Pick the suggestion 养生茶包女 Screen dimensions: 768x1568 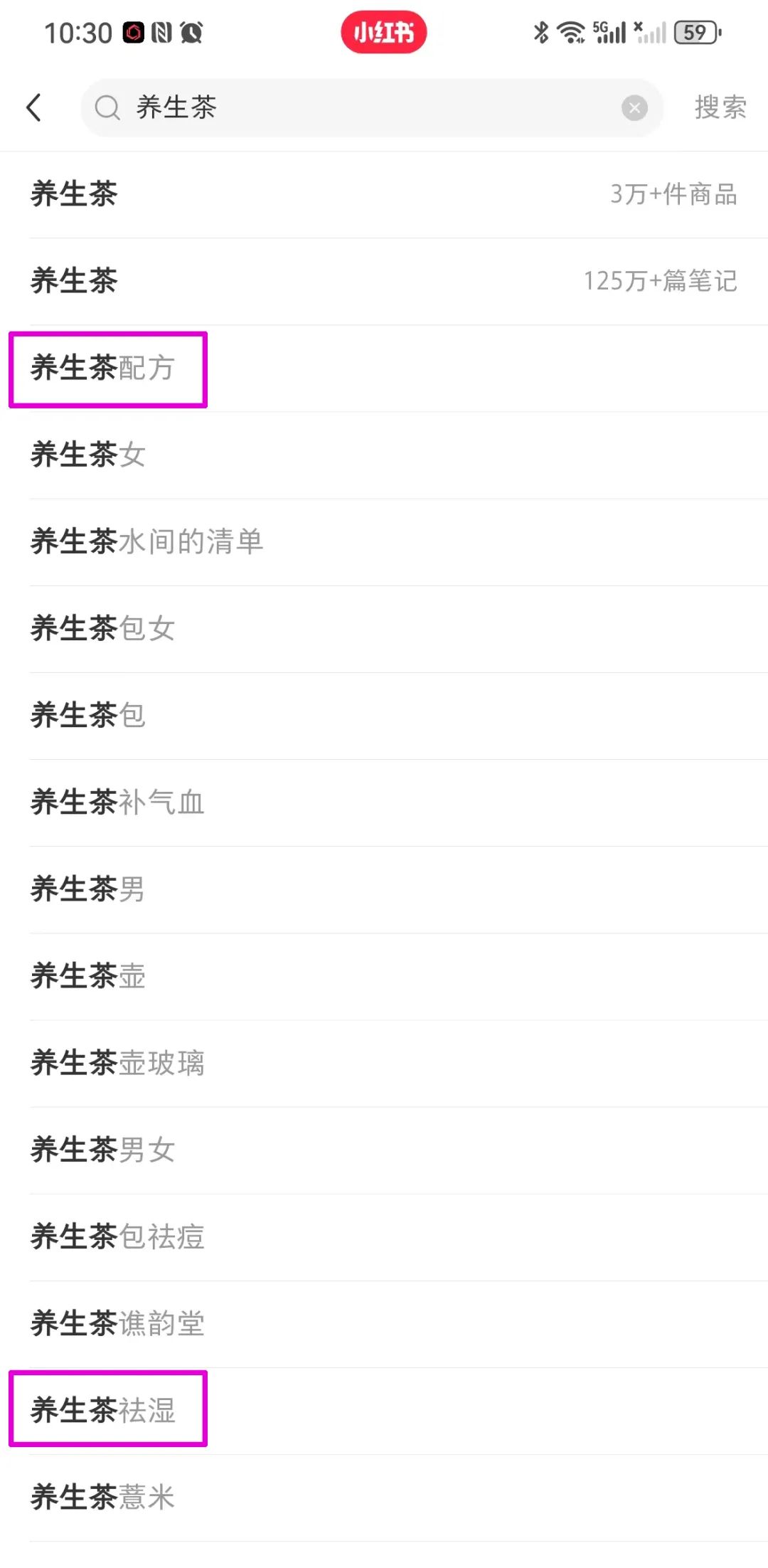[104, 629]
